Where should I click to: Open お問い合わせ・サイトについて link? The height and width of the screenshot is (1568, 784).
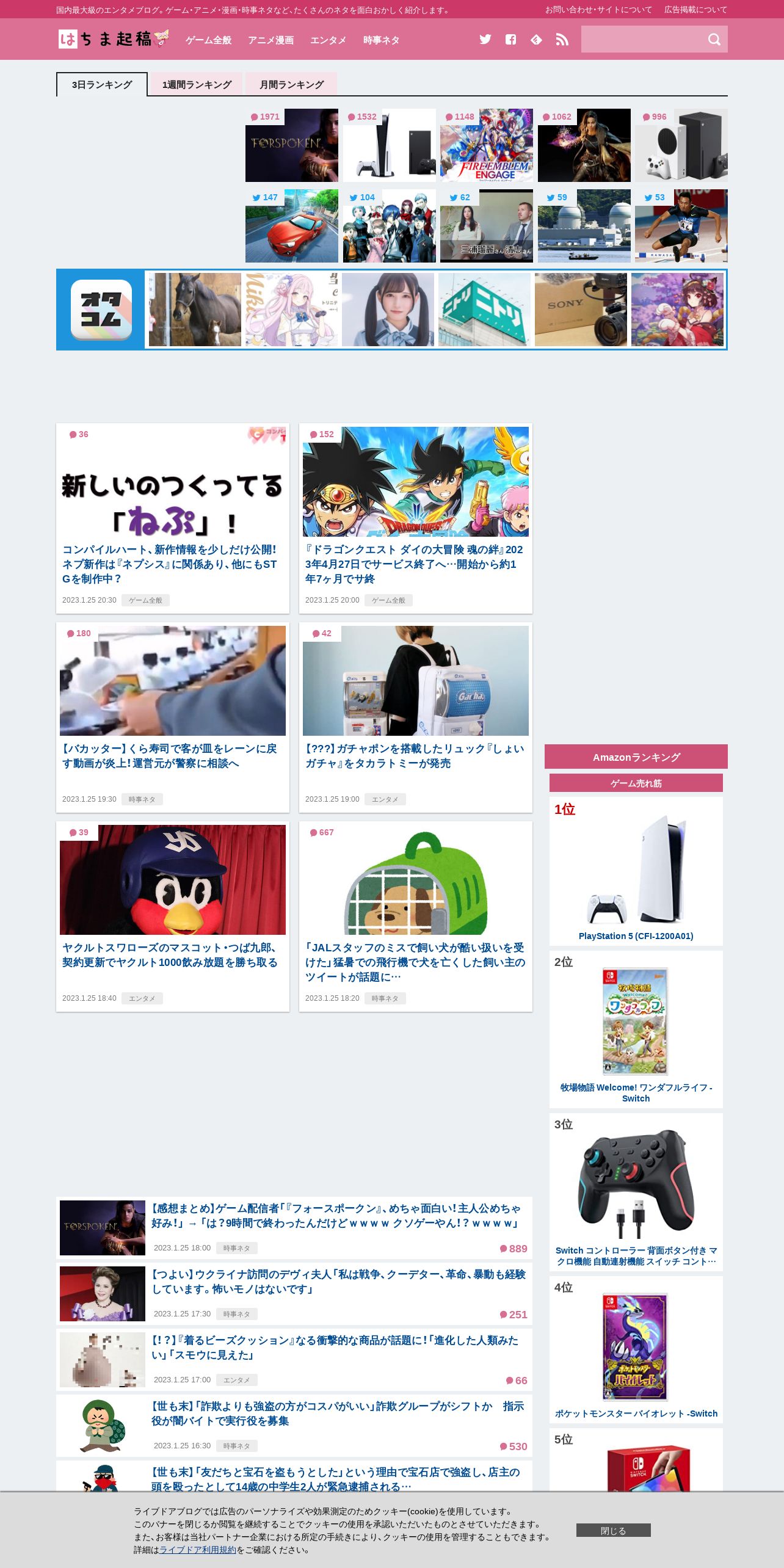pos(598,10)
